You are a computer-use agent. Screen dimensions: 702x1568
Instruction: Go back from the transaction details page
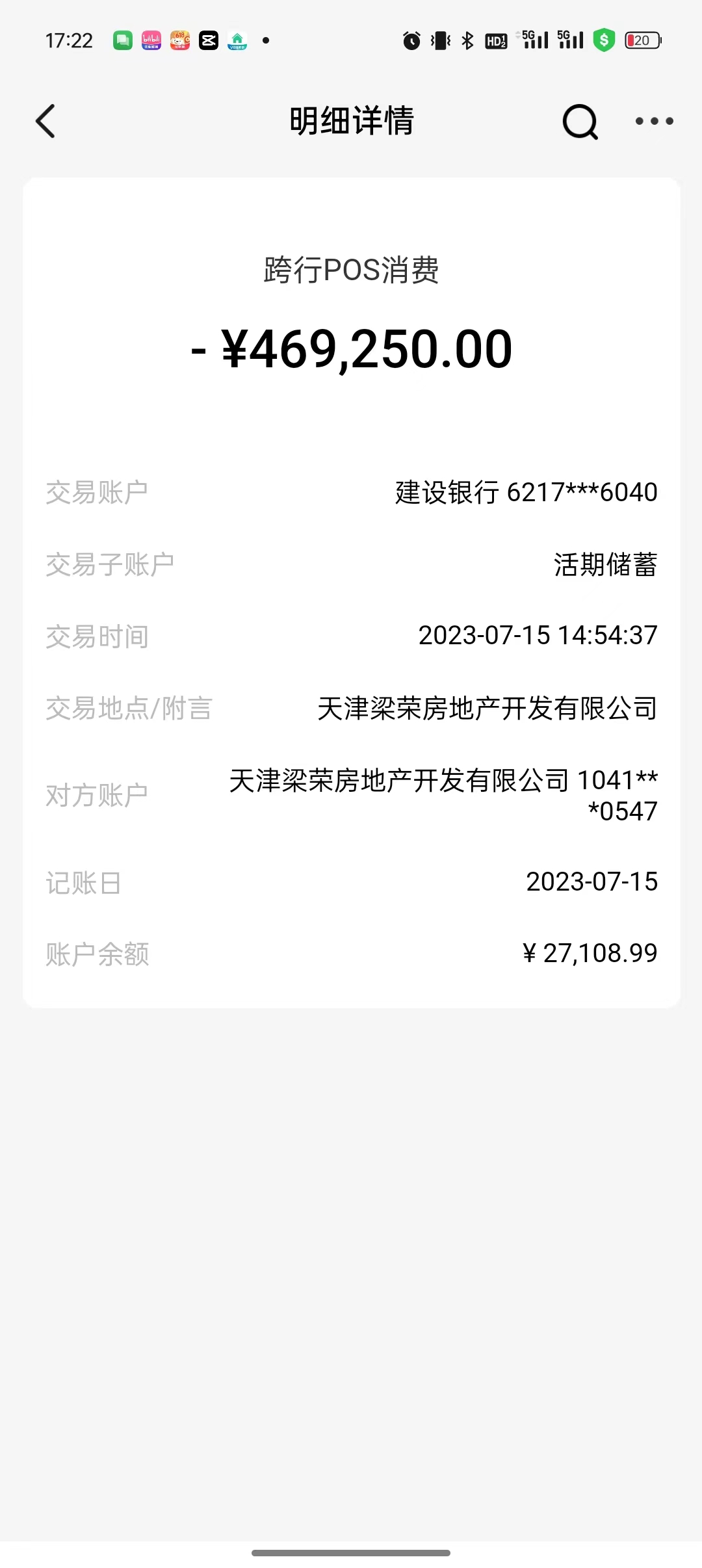[45, 121]
